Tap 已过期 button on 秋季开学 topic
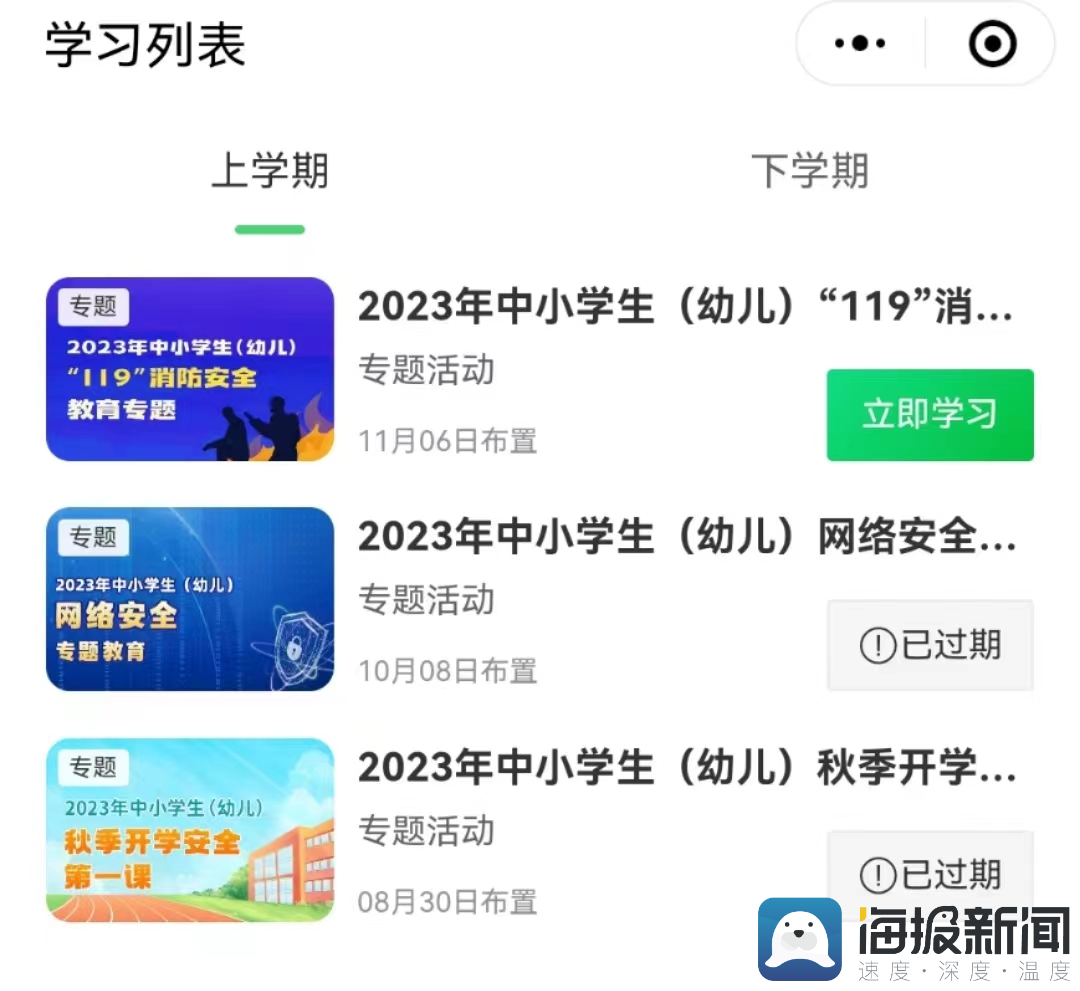The image size is (1080, 991). 930,873
